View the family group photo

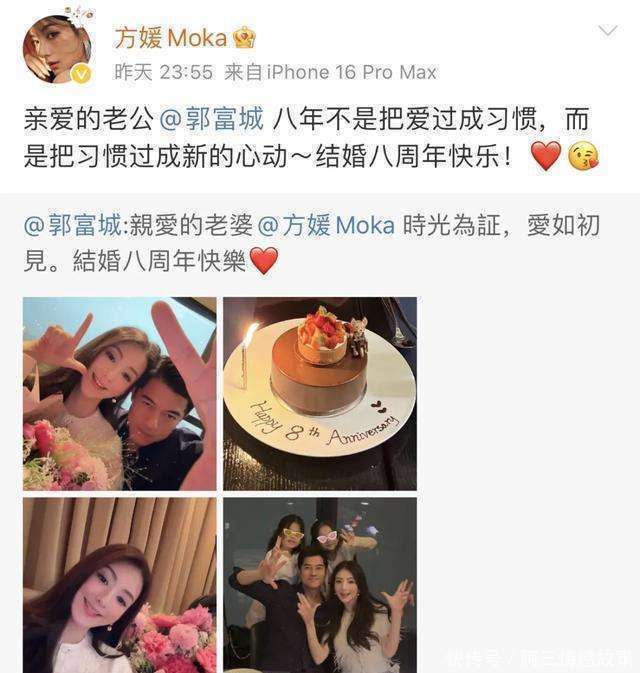click(319, 584)
